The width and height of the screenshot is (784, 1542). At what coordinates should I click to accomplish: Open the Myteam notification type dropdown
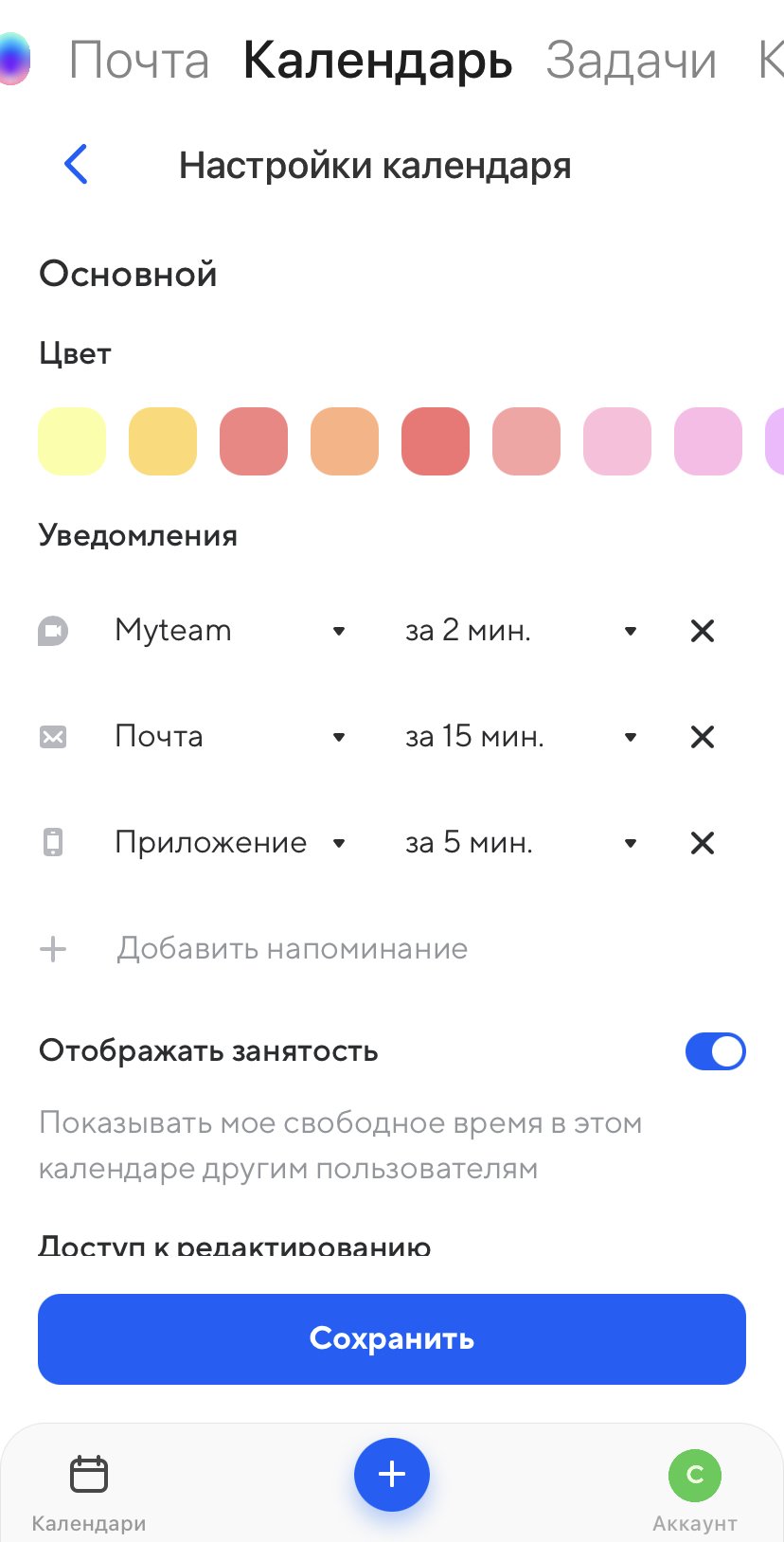point(230,631)
